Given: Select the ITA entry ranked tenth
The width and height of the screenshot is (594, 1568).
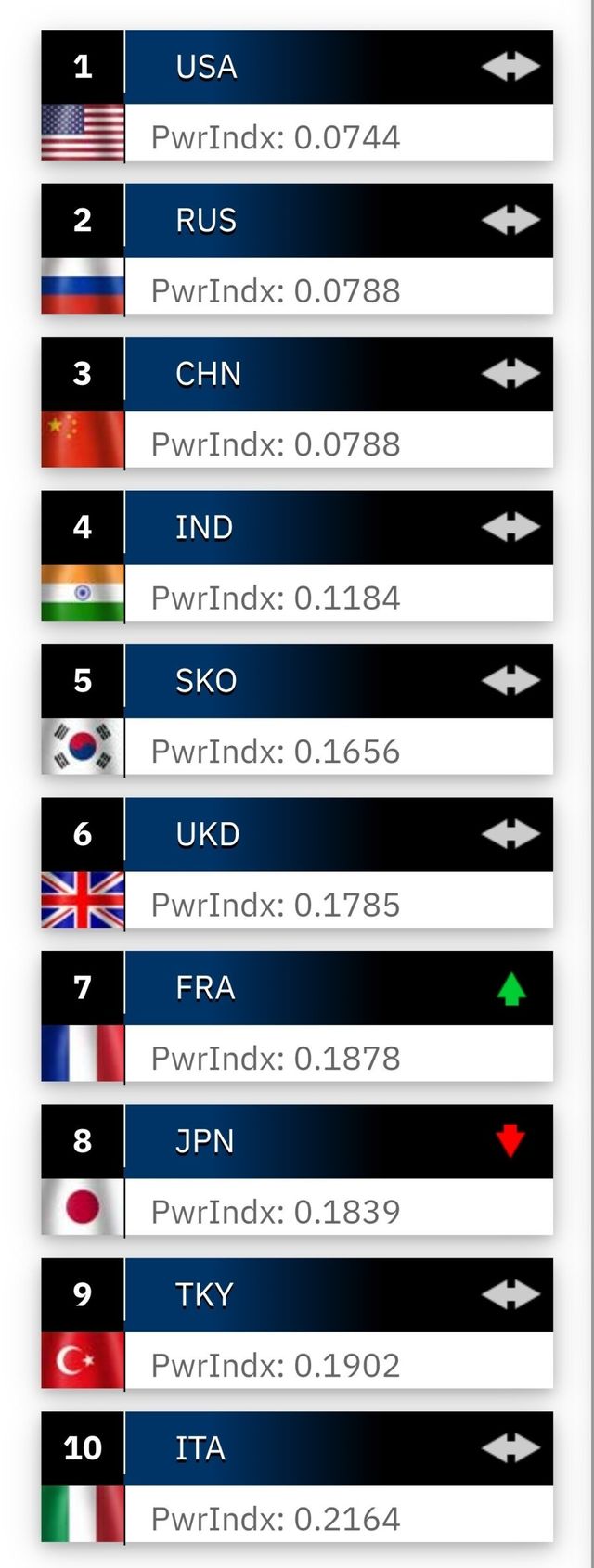Looking at the screenshot, I should point(297,1477).
